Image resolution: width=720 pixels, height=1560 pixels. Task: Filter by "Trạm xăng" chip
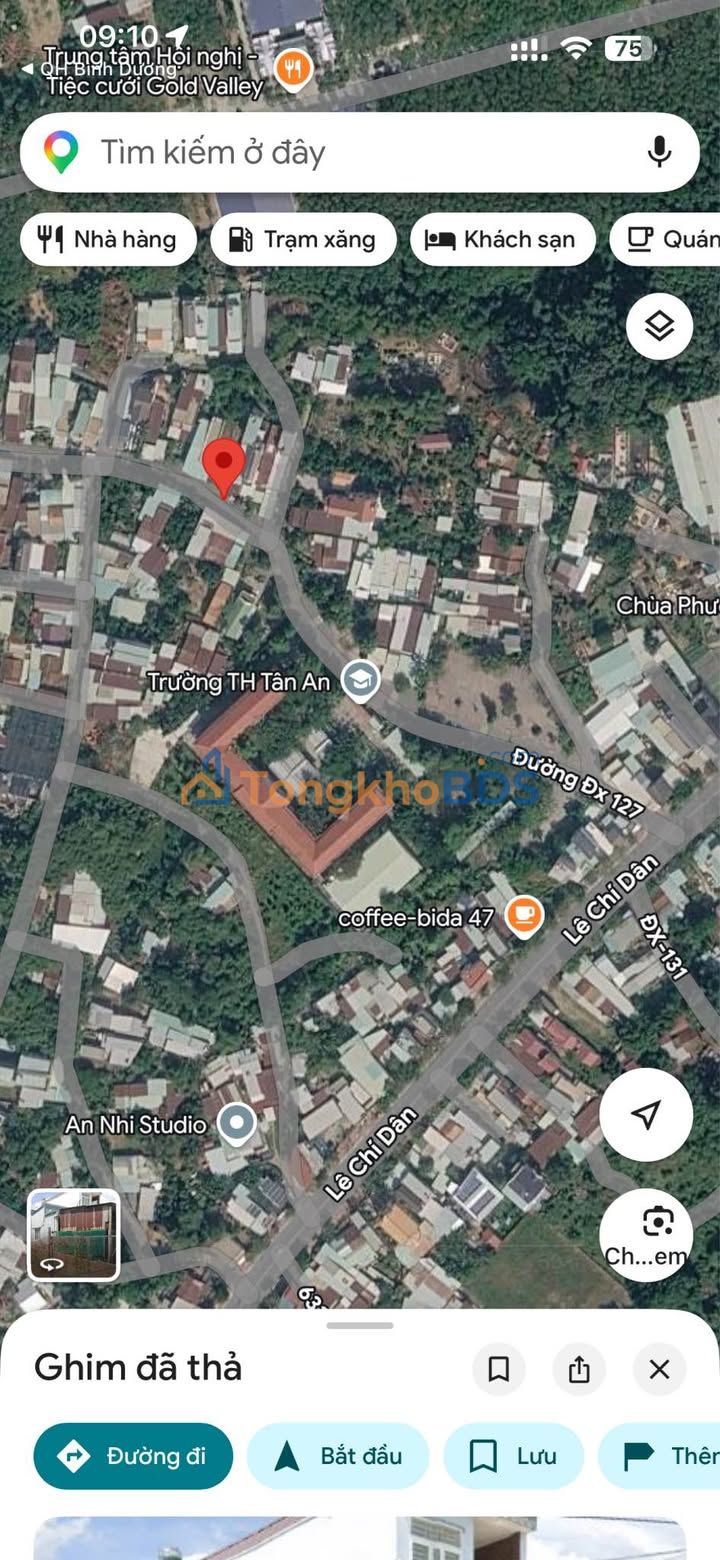point(303,239)
